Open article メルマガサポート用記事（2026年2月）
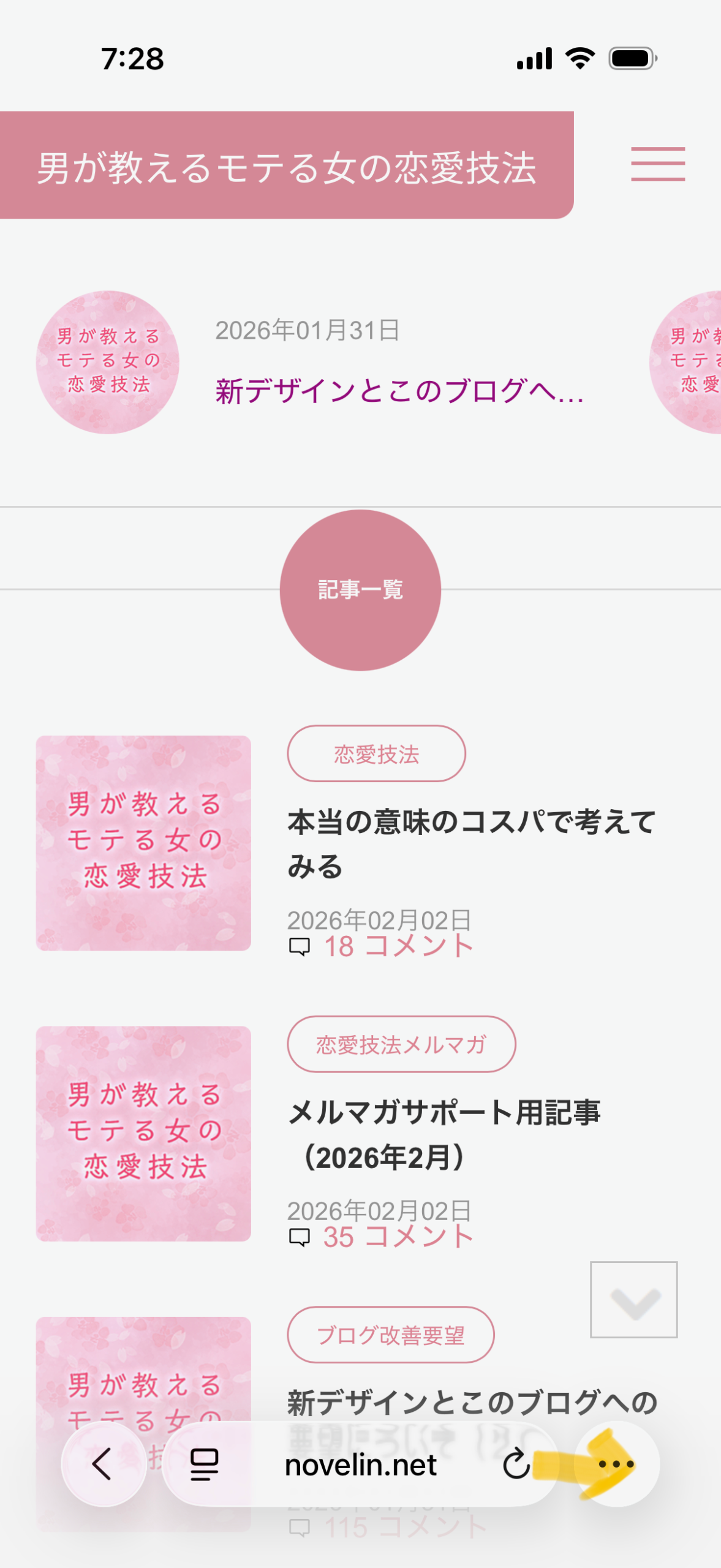The width and height of the screenshot is (721, 1568). coord(444,1134)
